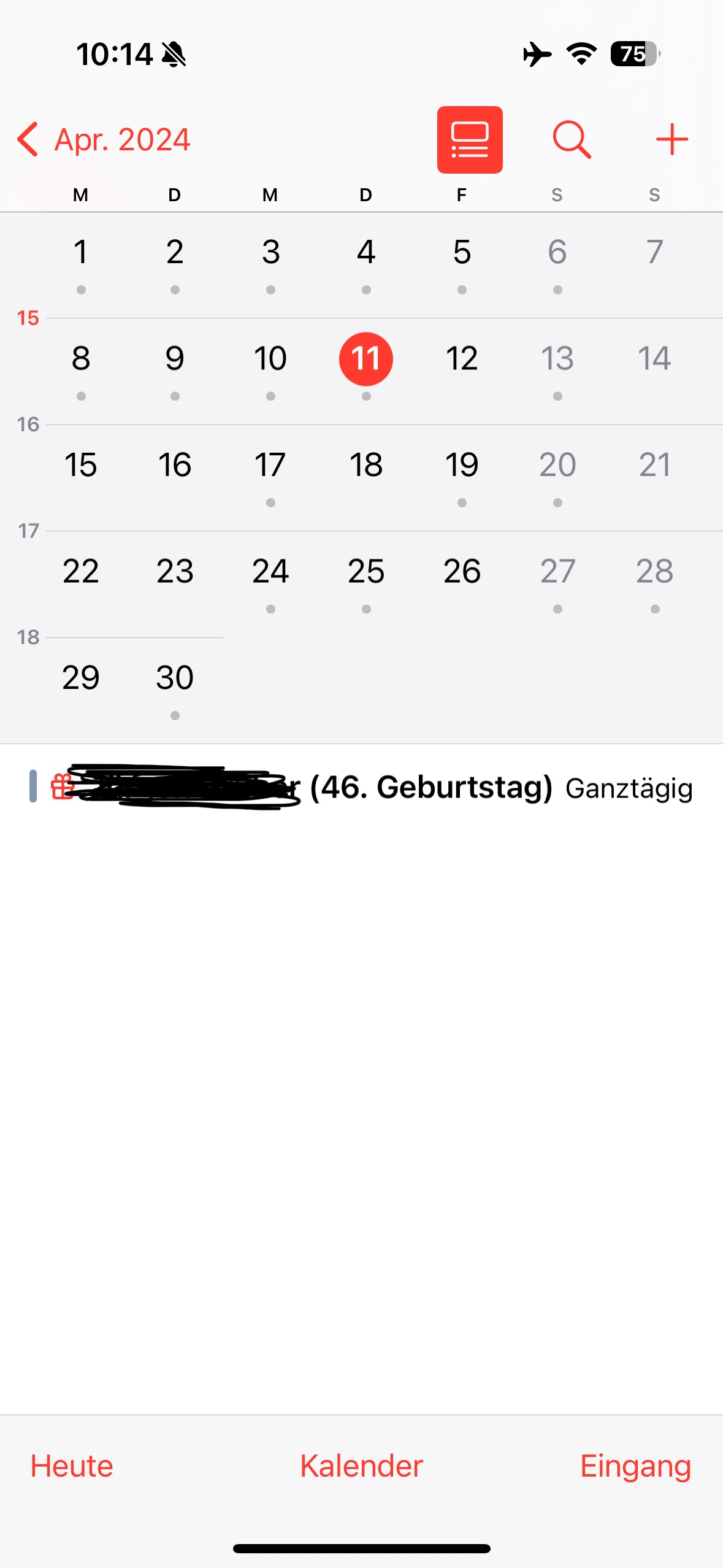Choose April 24 date
This screenshot has height=1568, width=723.
pos(270,572)
